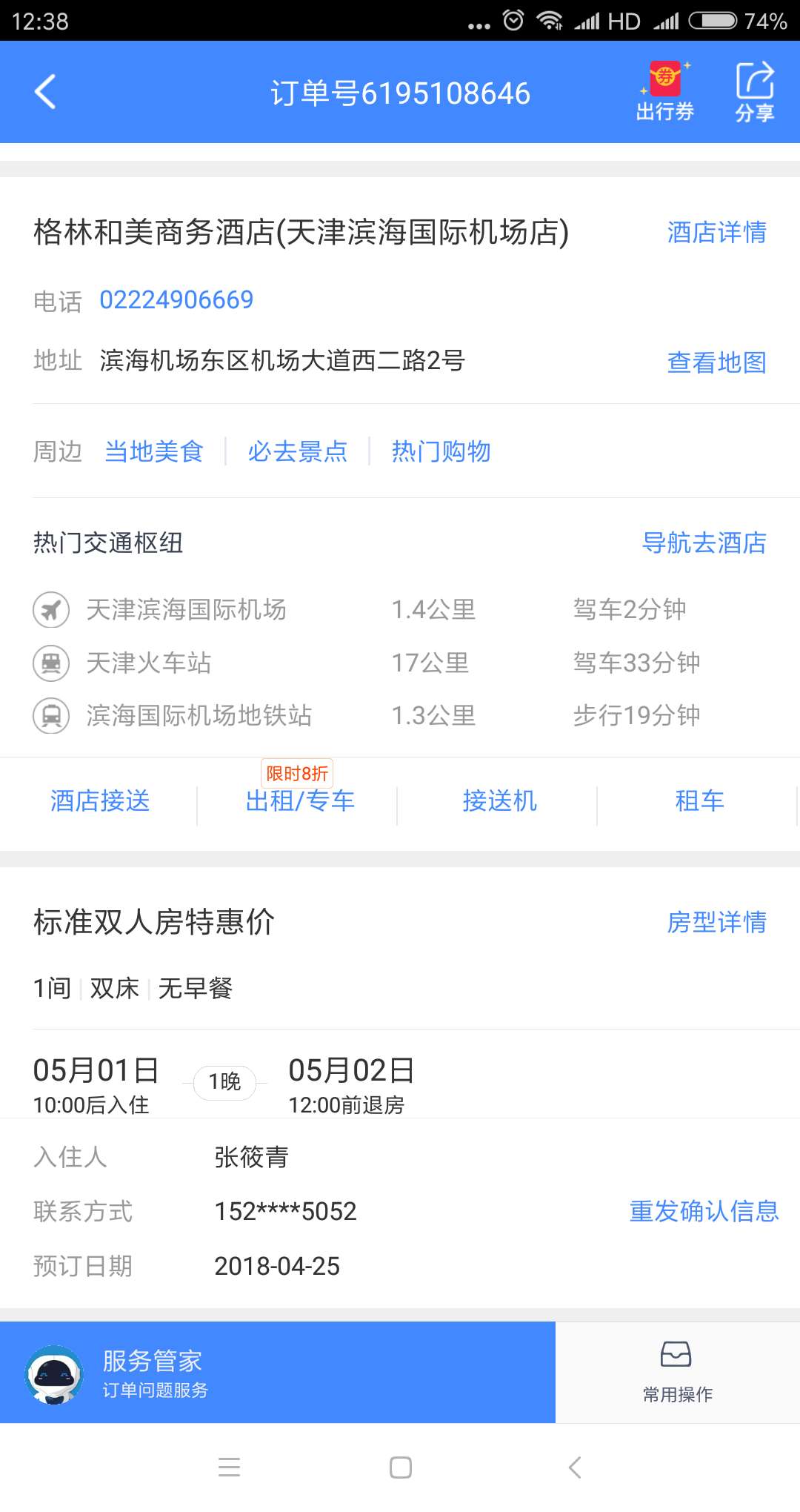
Task: Open the 出行券 travel coupon icon
Action: [664, 92]
